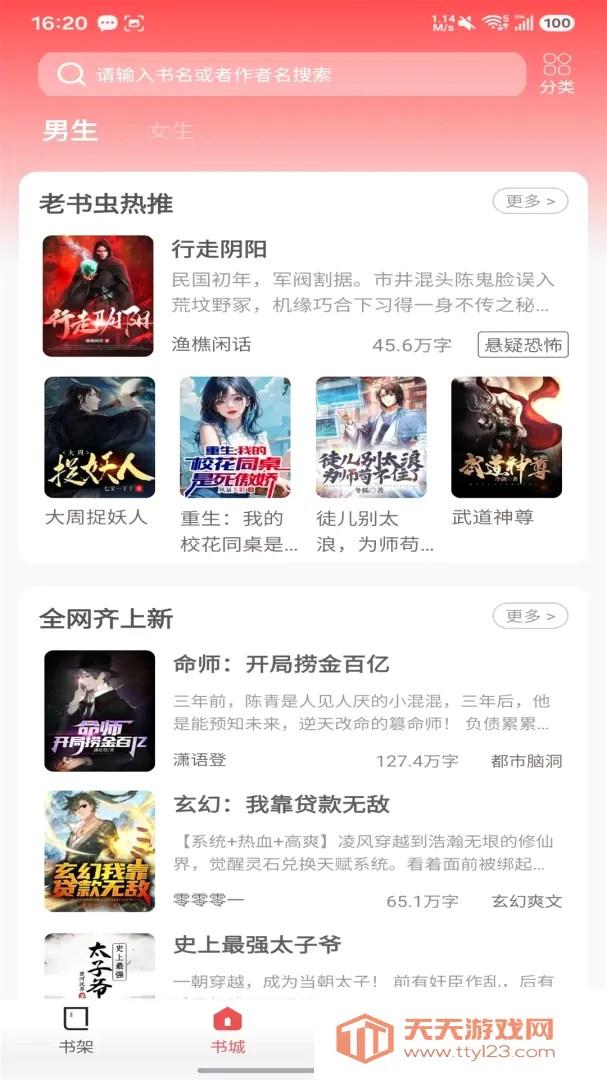Open the 分类 categories icon
607x1080 pixels.
(557, 74)
